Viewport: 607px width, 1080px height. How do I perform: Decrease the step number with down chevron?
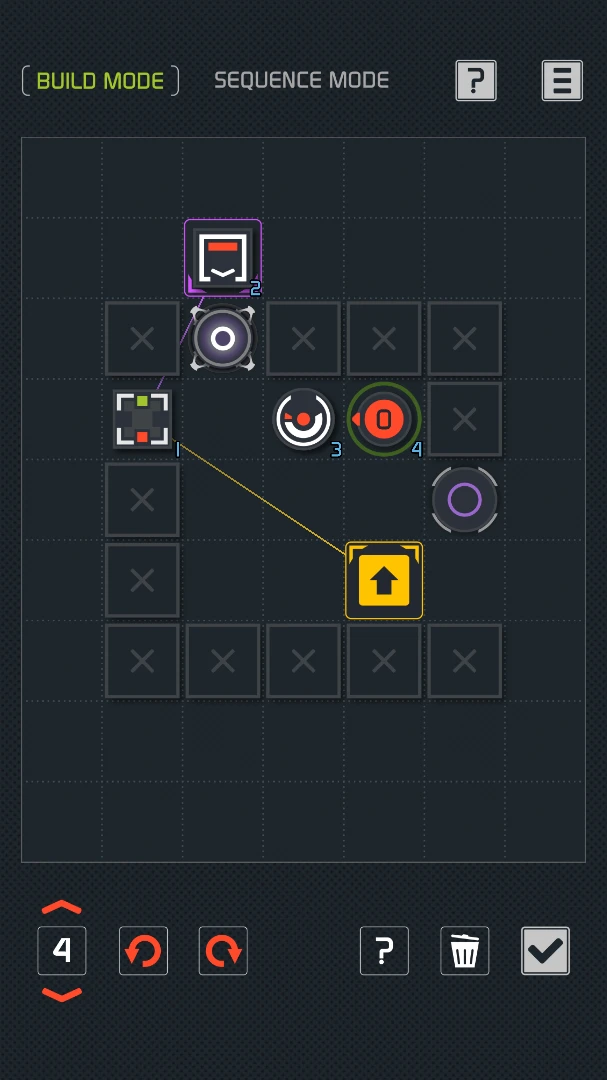(62, 994)
